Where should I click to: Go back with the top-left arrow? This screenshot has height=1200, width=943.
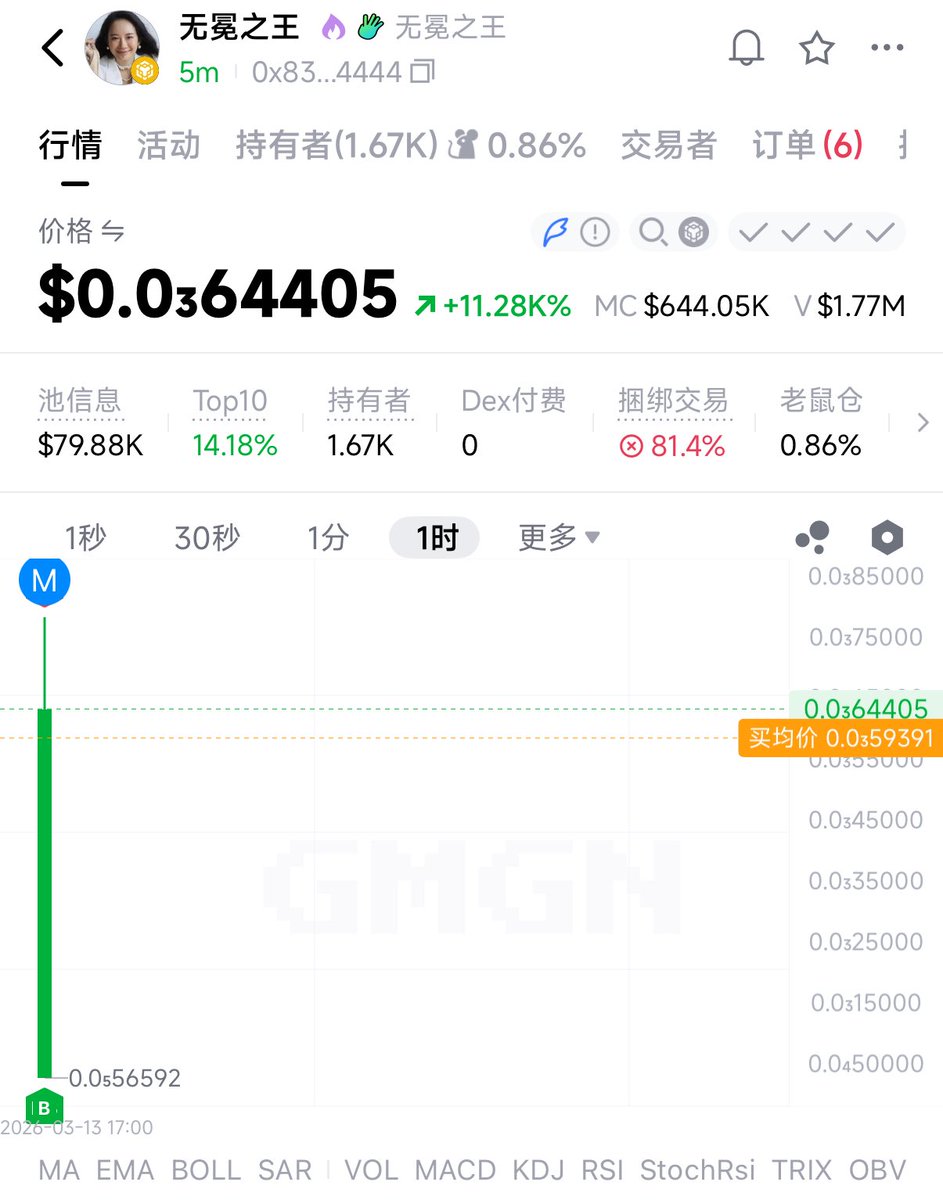coord(53,48)
